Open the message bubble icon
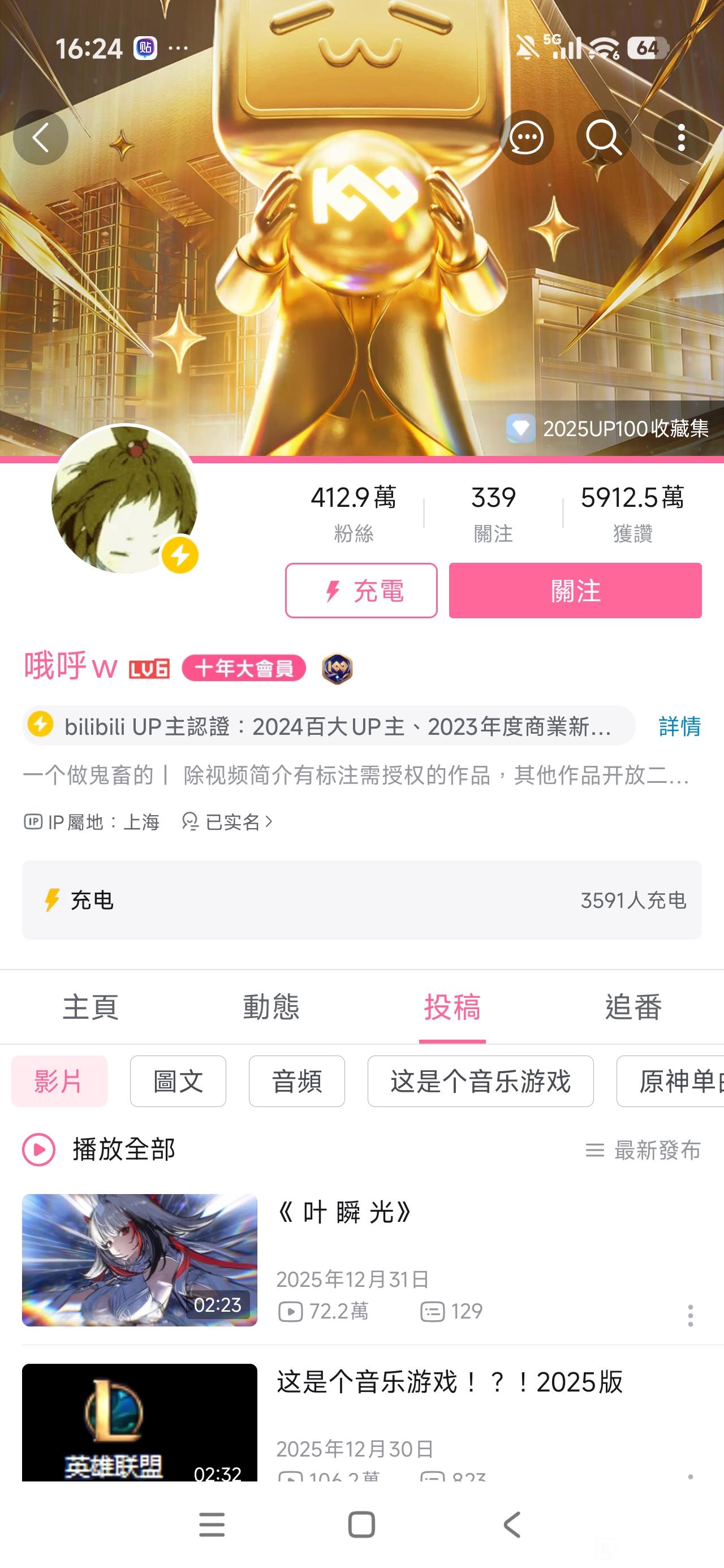This screenshot has width=724, height=1568. tap(526, 137)
